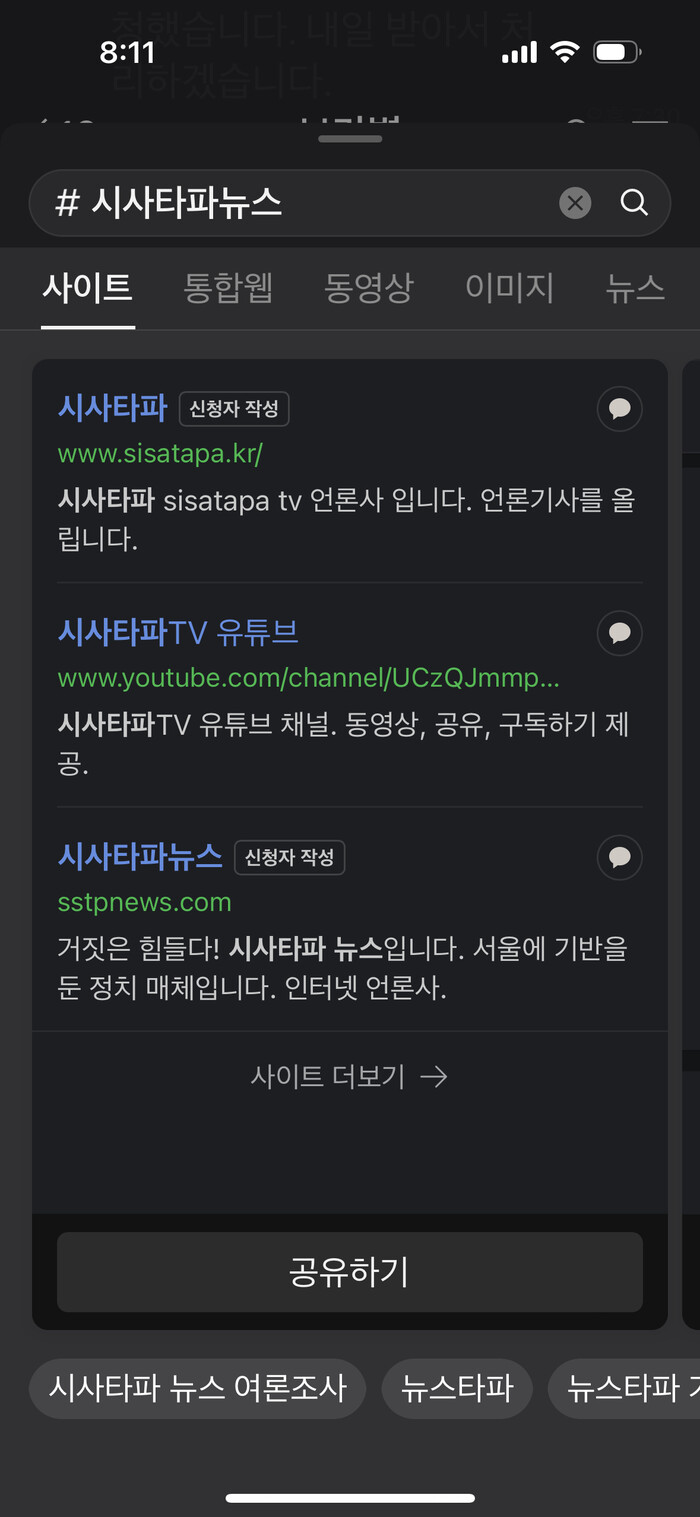Screen dimensions: 700x1517
Task: Select the 뉴스타파 suggestion chip
Action: tap(457, 1388)
